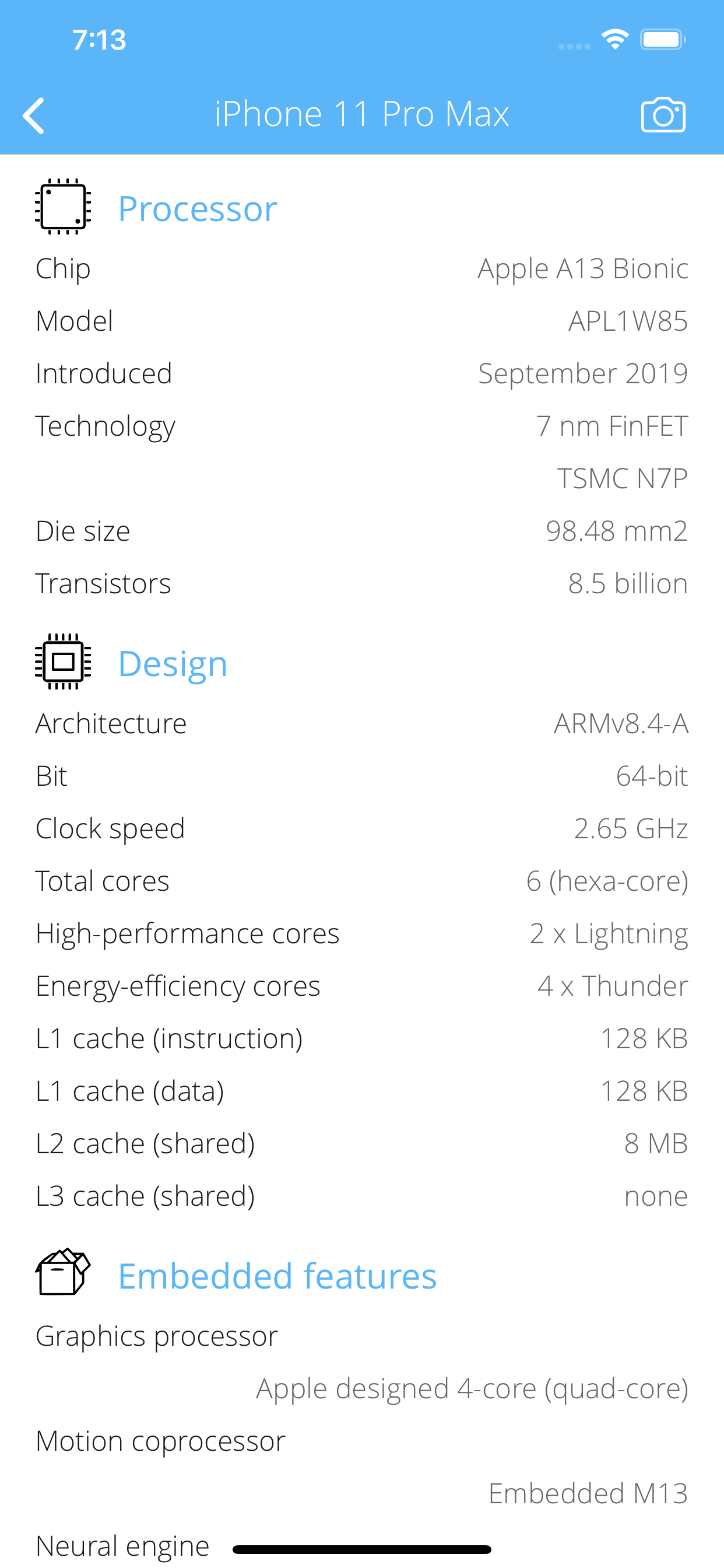The width and height of the screenshot is (724, 1568).
Task: Select the Design section header
Action: [172, 663]
